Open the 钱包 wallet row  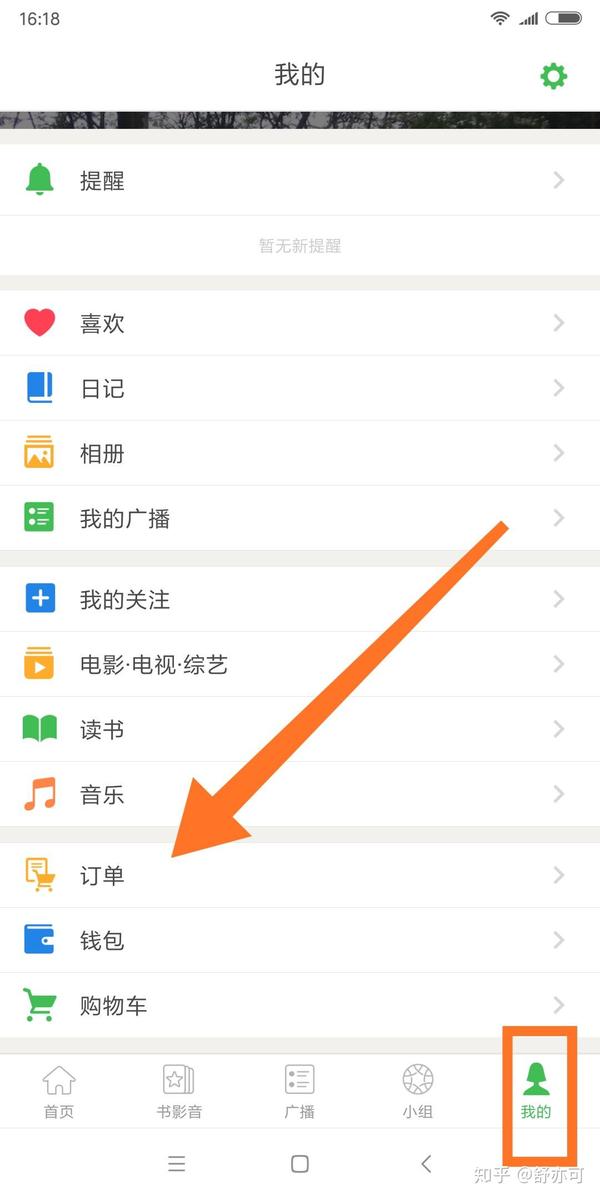300,940
